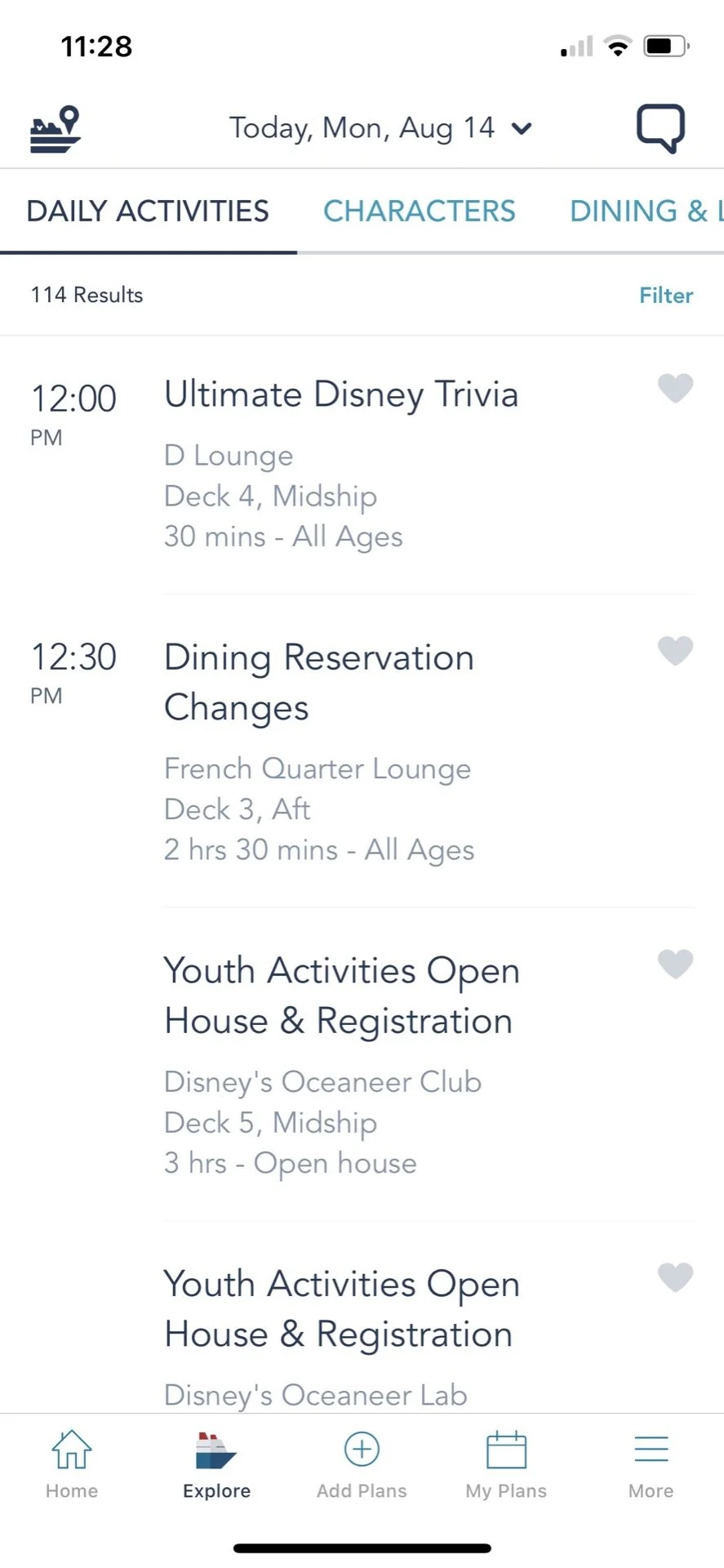Select the Daily Activities tab
The height and width of the screenshot is (1568, 724).
(x=148, y=211)
